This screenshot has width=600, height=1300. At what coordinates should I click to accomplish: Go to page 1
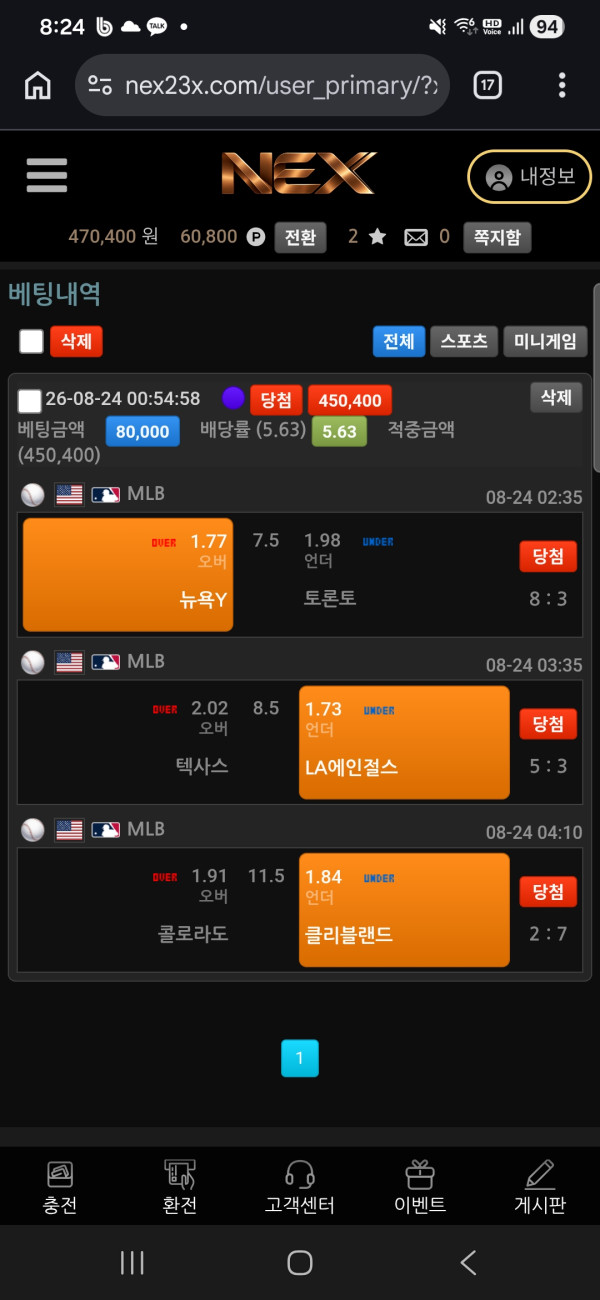300,1058
